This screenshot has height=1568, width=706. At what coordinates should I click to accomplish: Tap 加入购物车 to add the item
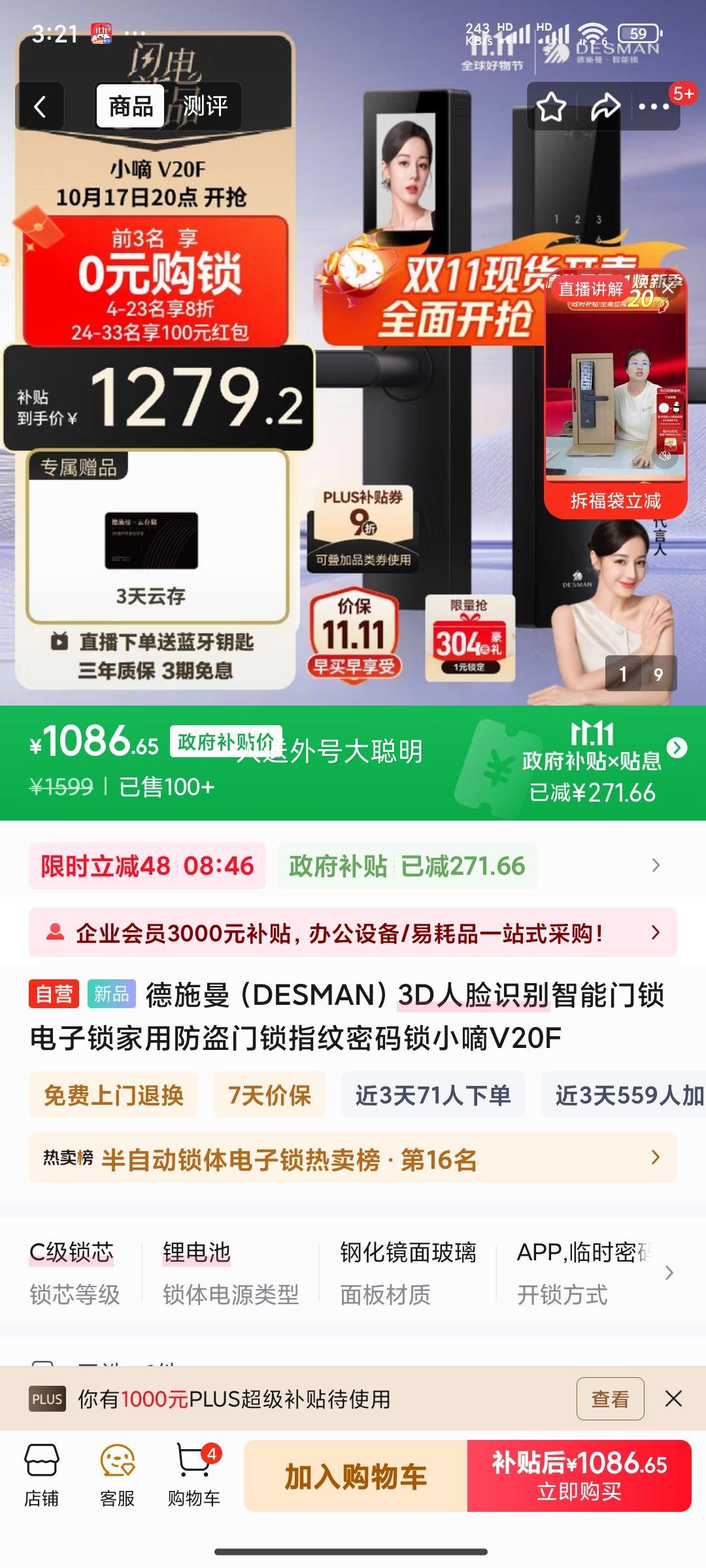[x=356, y=1477]
